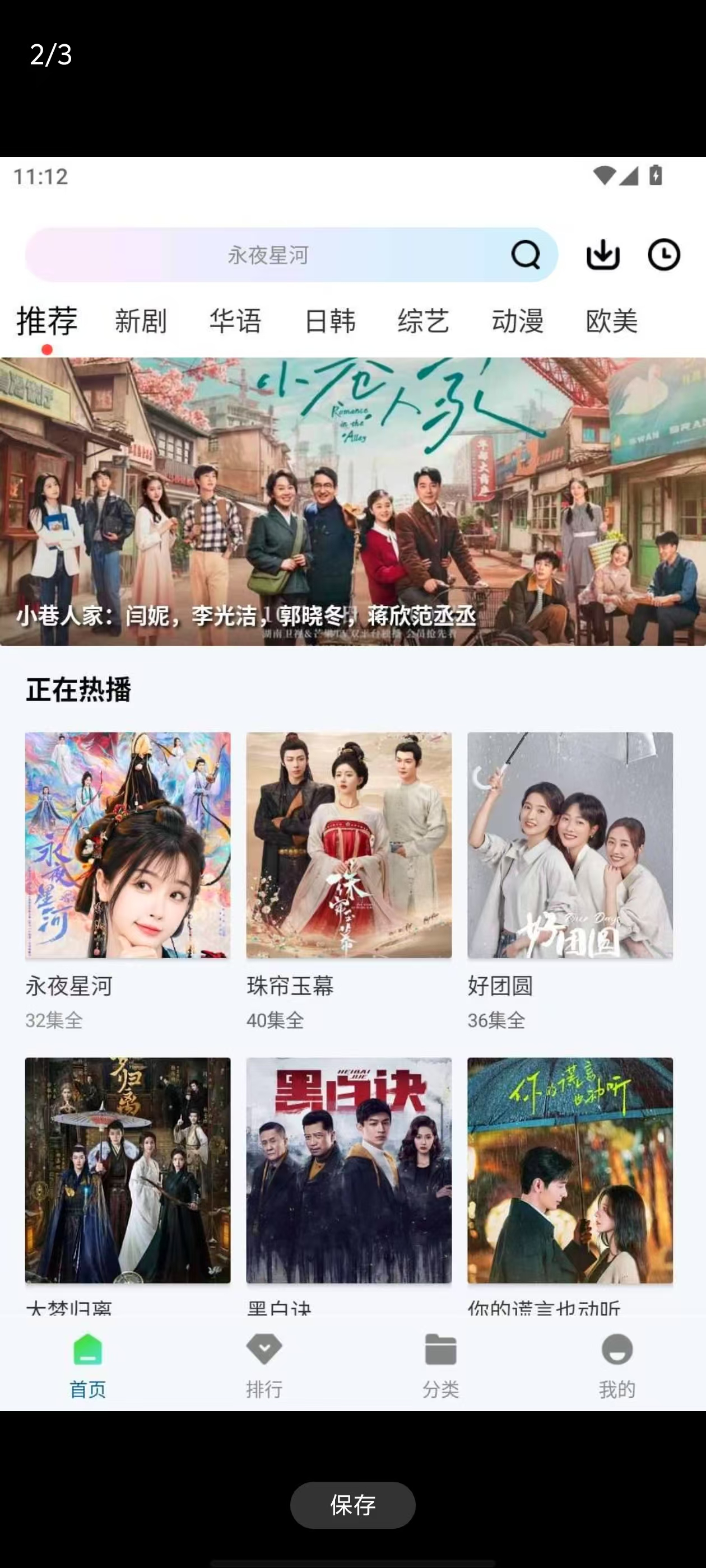Viewport: 706px width, 1568px height.
Task: Open the 永夜星河 drama card
Action: click(x=128, y=845)
